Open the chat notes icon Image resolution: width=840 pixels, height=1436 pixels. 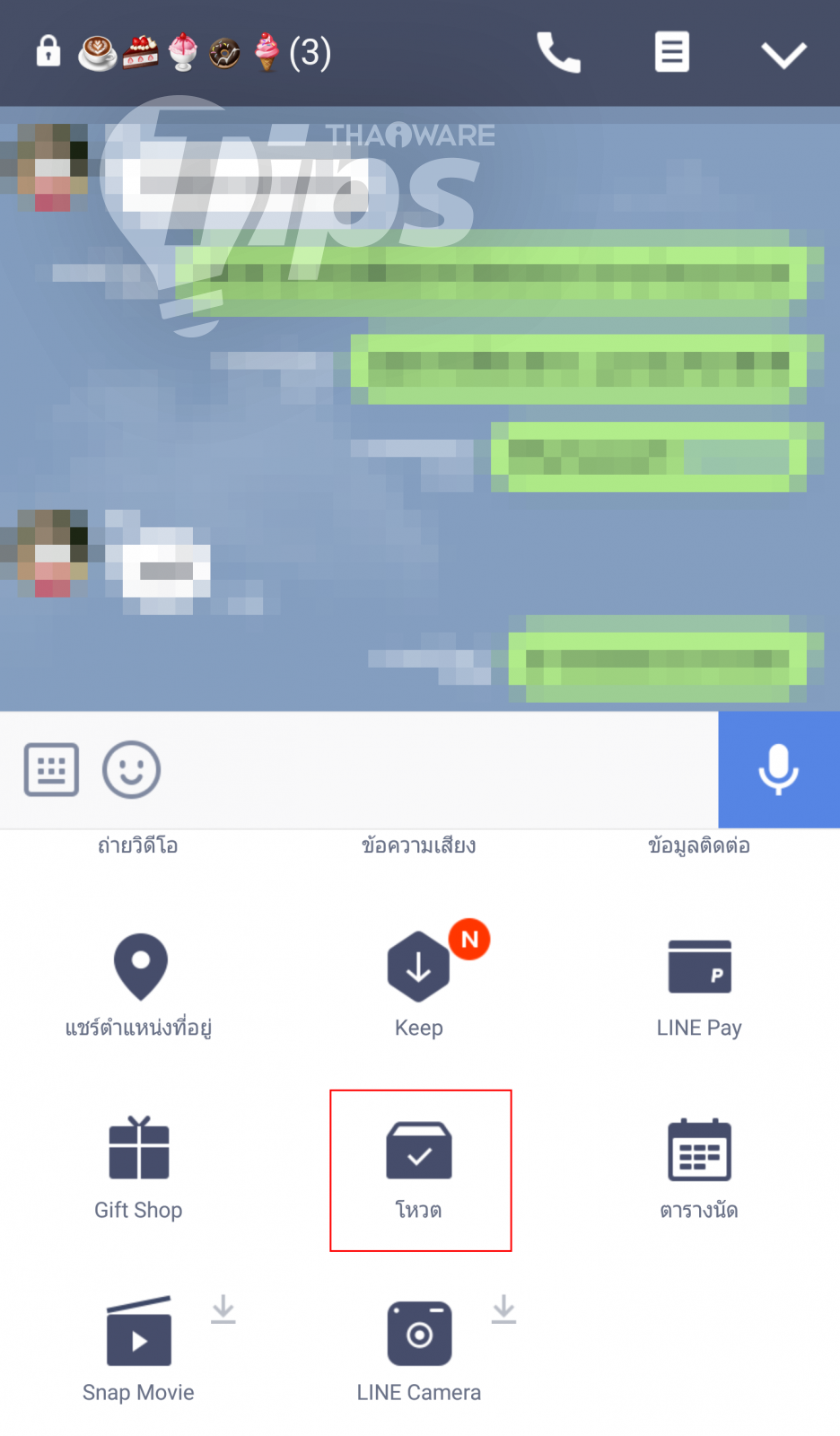click(671, 52)
